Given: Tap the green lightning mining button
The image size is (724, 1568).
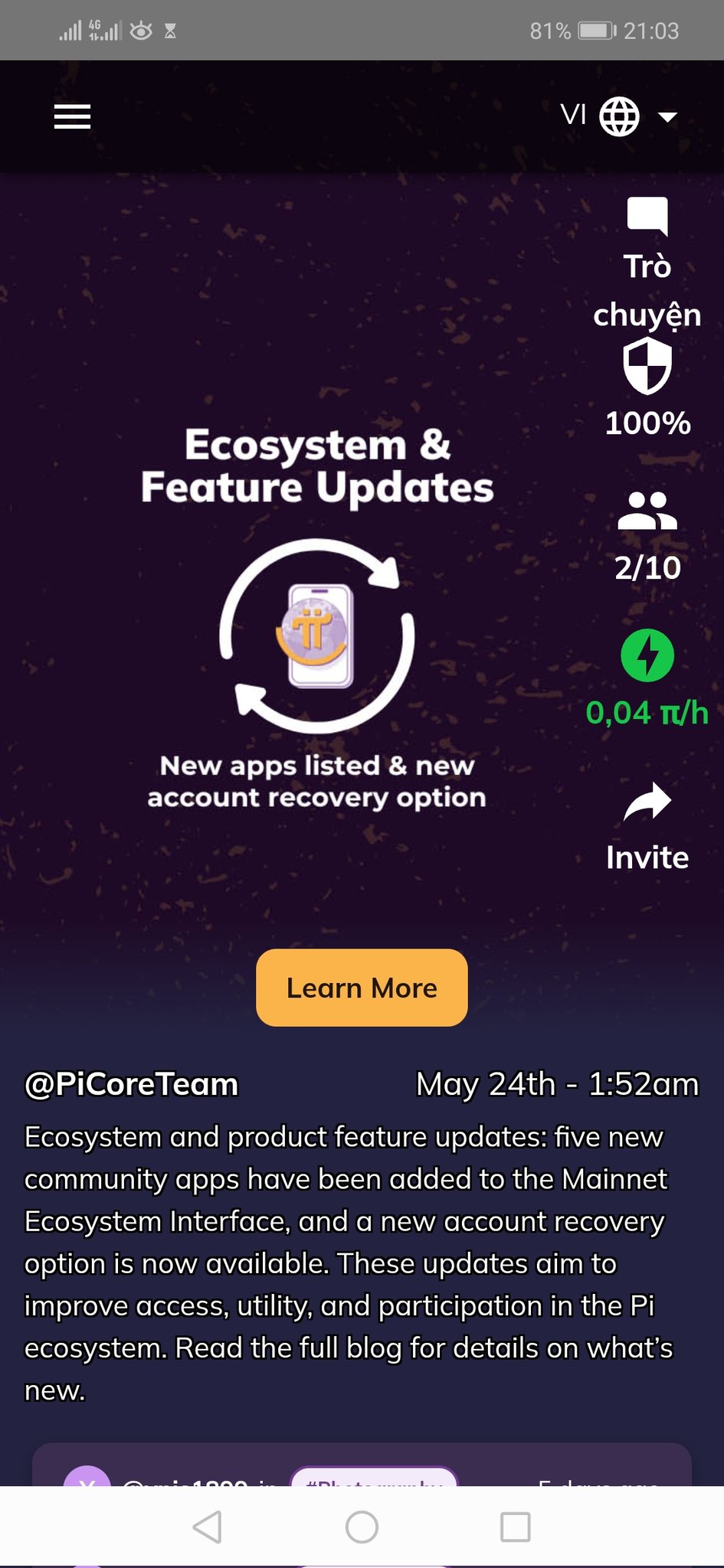Looking at the screenshot, I should pos(647,655).
